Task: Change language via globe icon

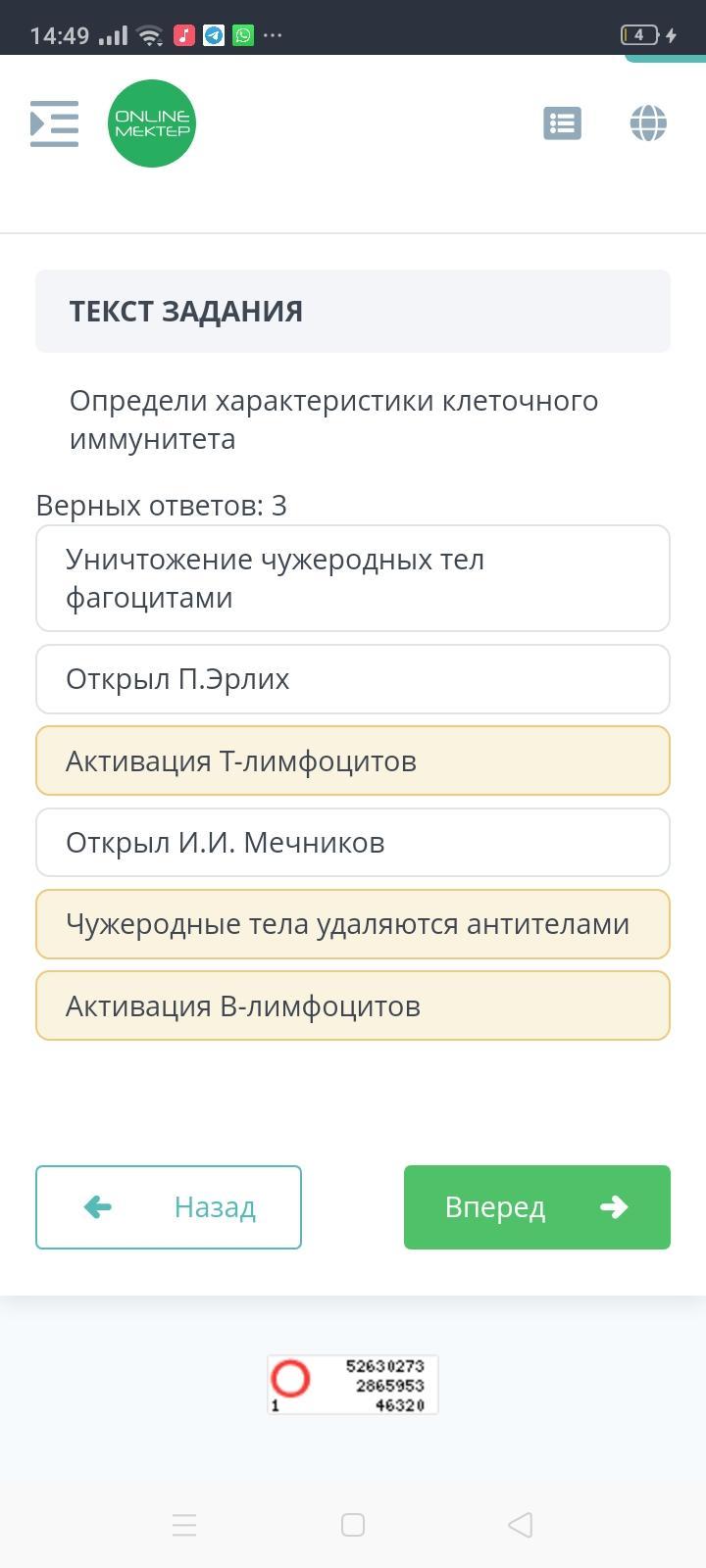Action: pyautogui.click(x=648, y=123)
